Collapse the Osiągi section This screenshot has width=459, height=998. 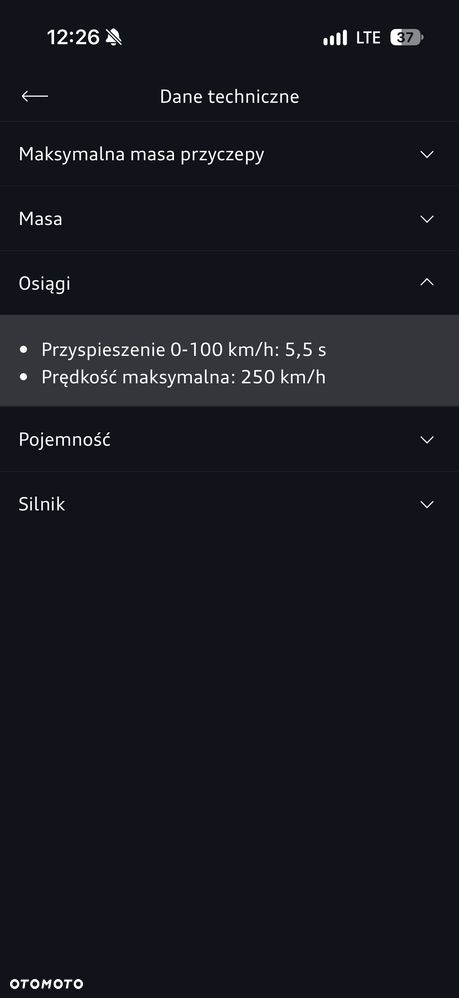point(229,283)
